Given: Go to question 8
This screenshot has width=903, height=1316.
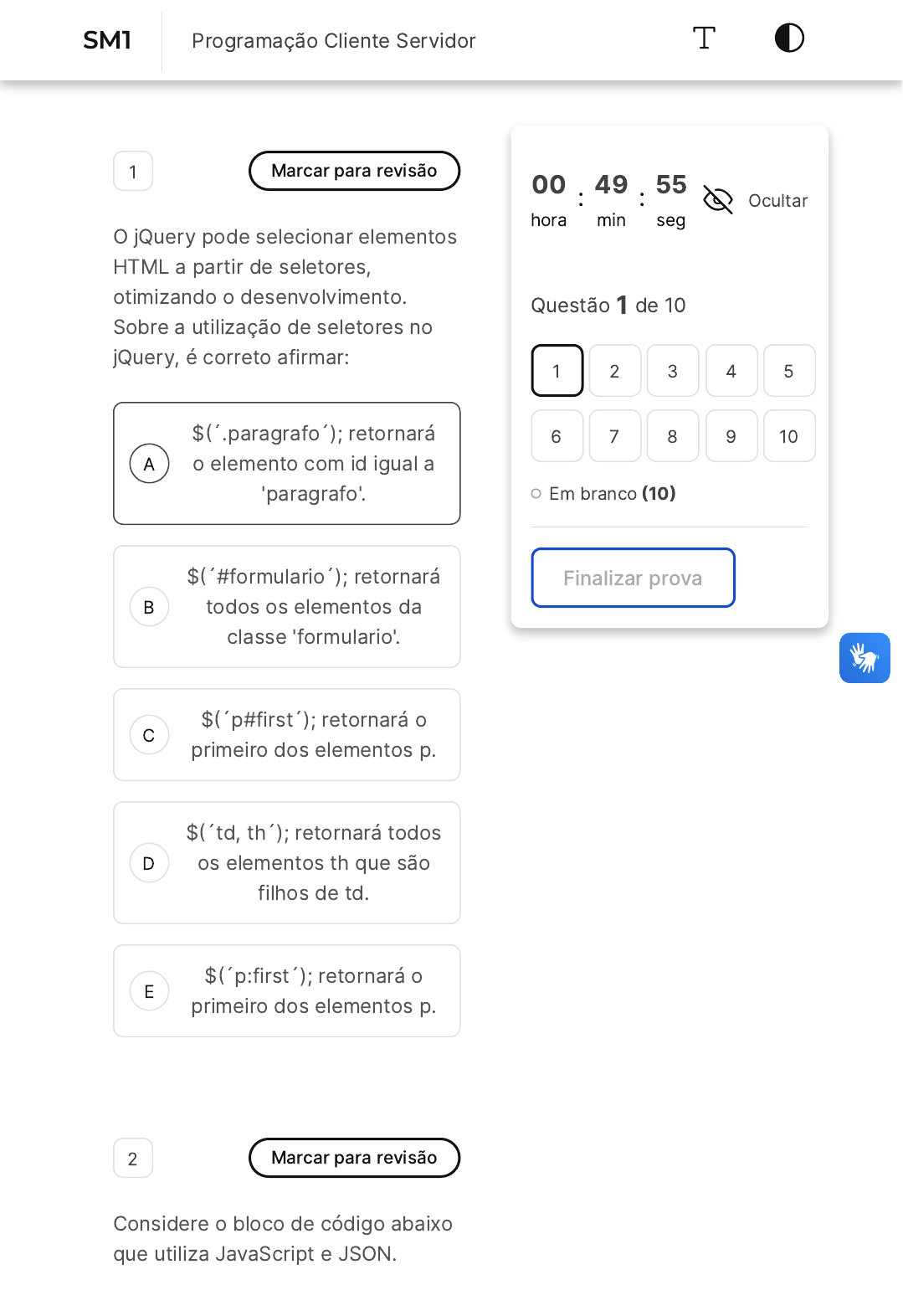Looking at the screenshot, I should pos(672,436).
